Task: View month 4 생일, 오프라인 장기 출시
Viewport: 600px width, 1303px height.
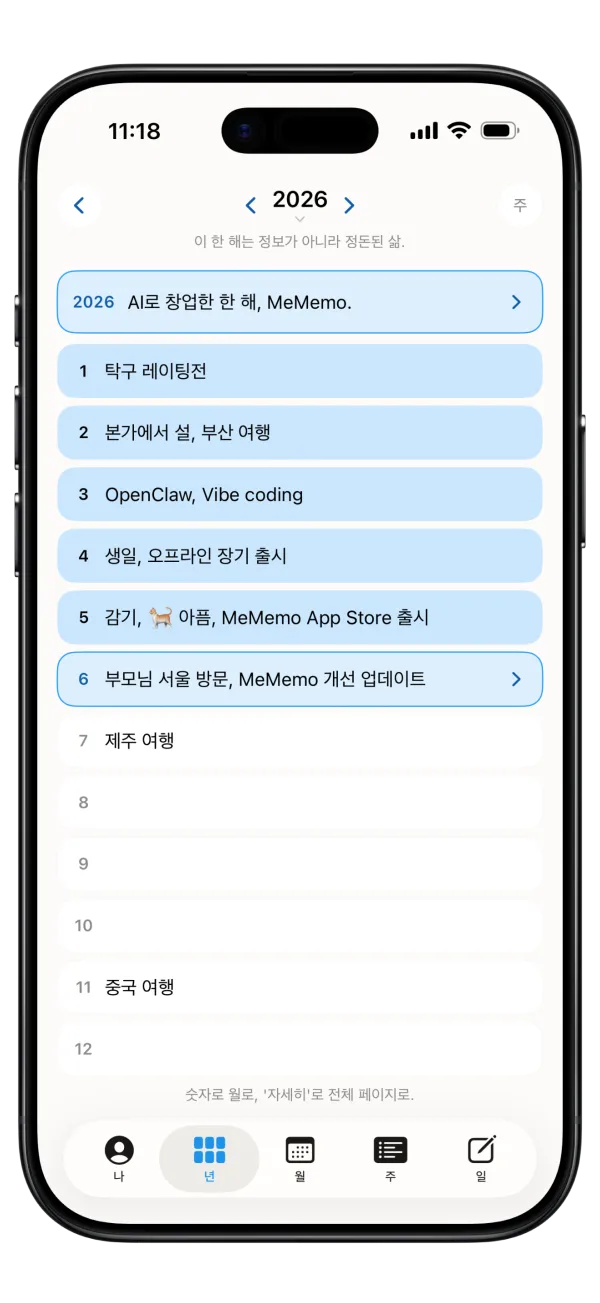Action: (x=300, y=556)
